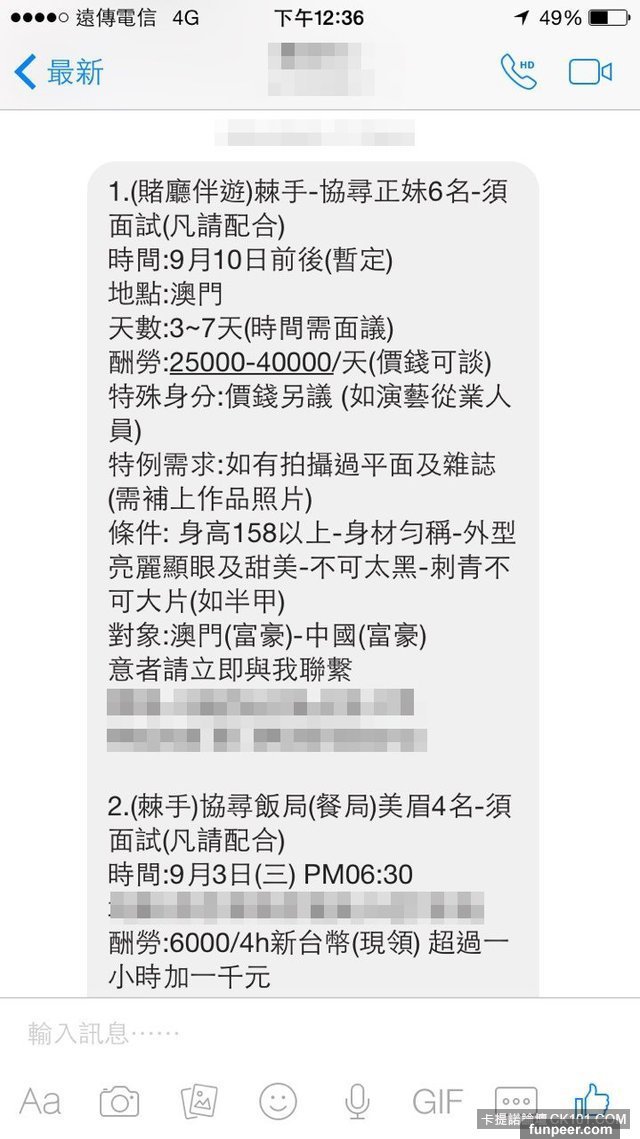Send a thumbs-up like
The width and height of the screenshot is (640, 1139).
tap(592, 1100)
